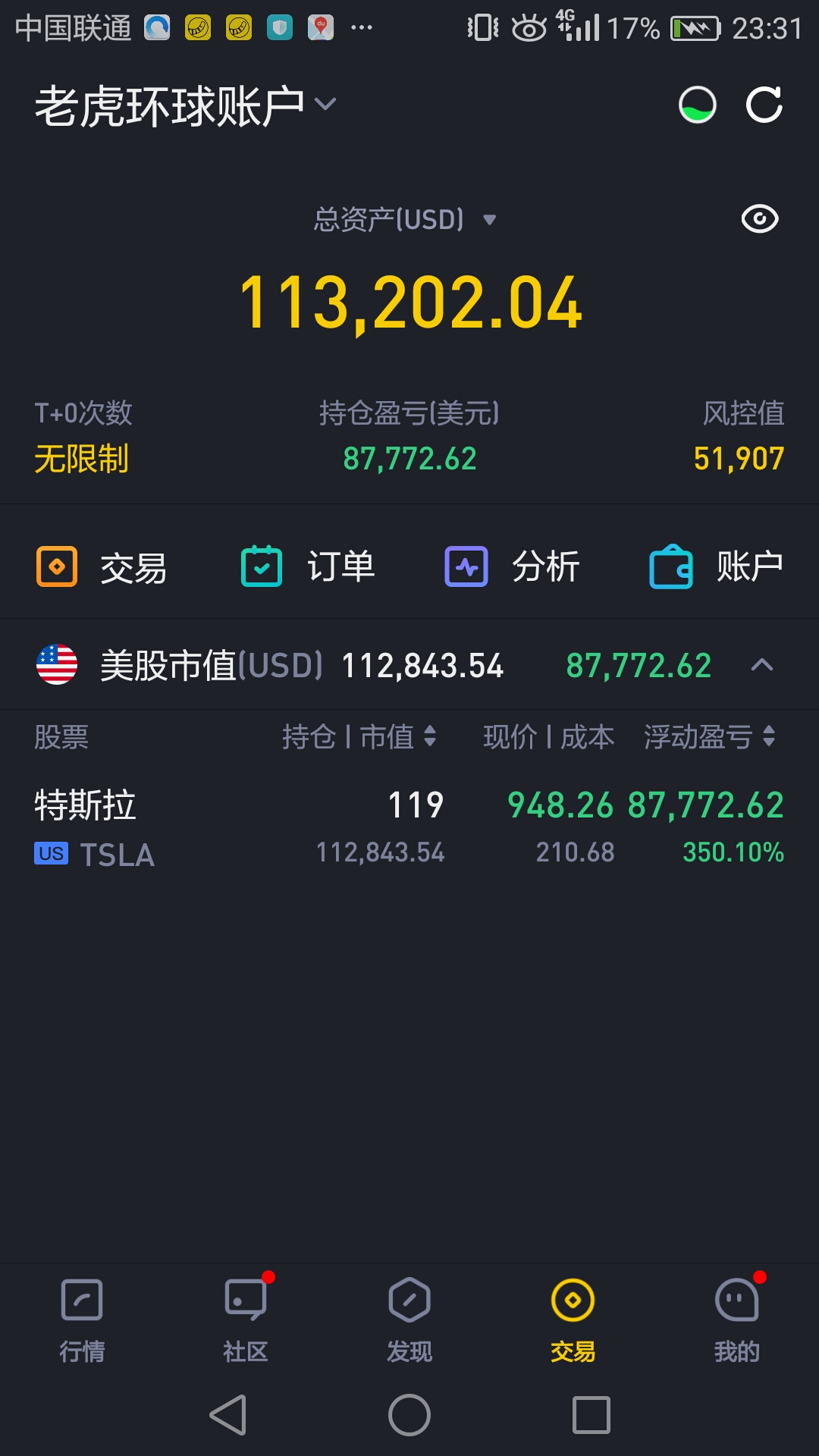Sort holdings by 浮动盈亏
The width and height of the screenshot is (819, 1456).
tap(710, 736)
